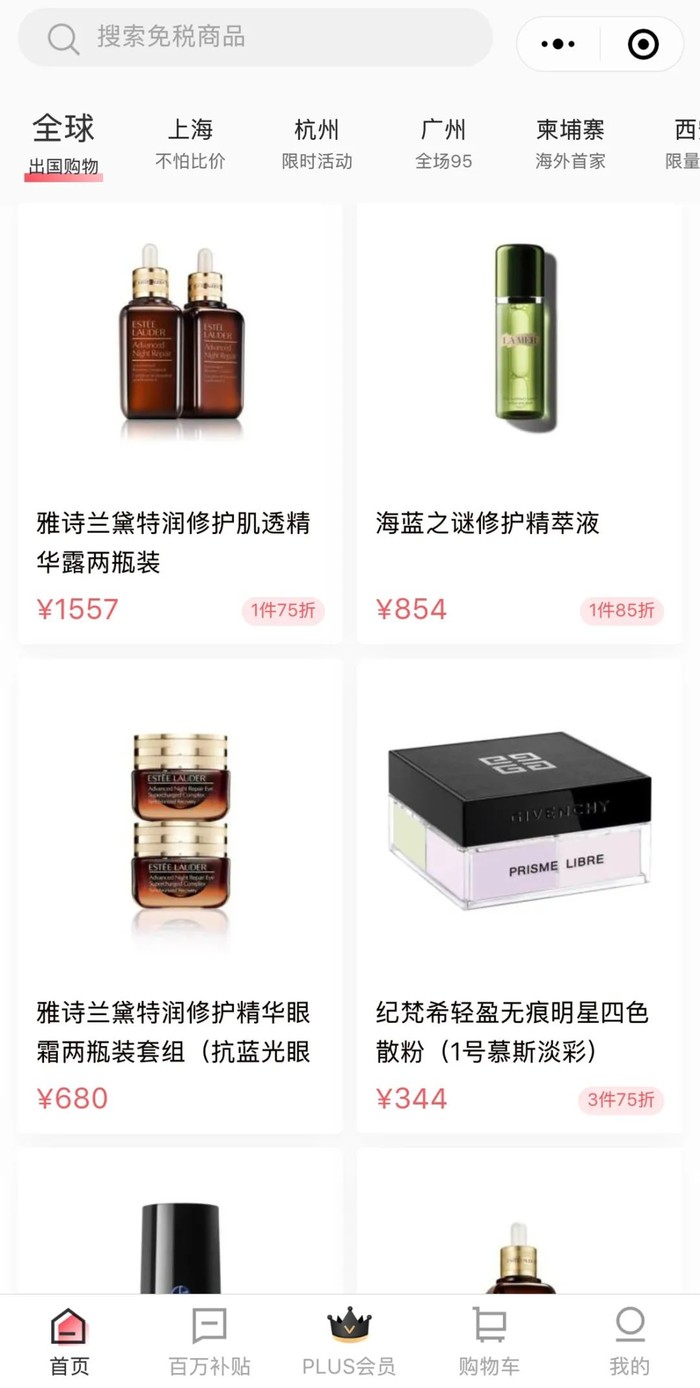Go to the 我的 tab
Screen dimensions: 700x1388
click(629, 1341)
